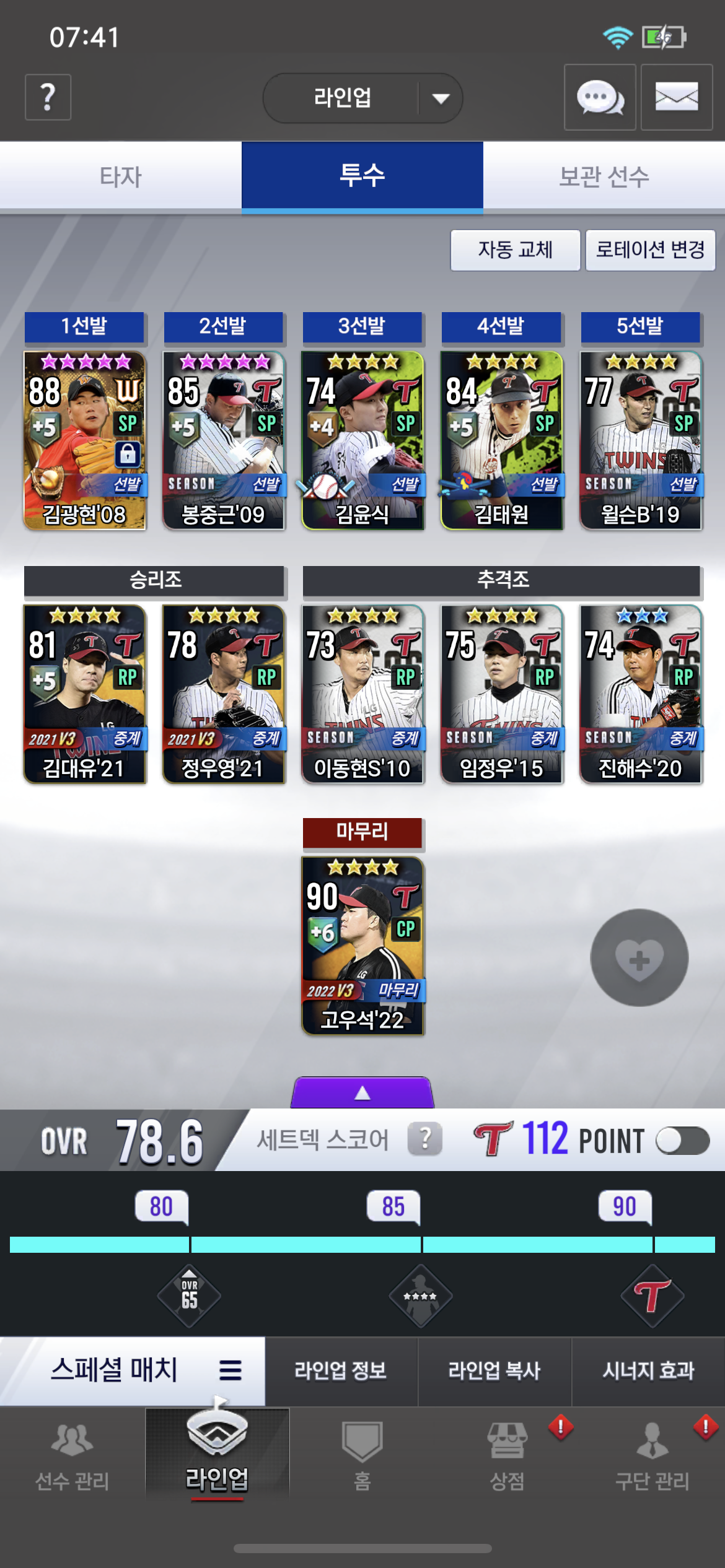725x1568 pixels.
Task: Switch to the 보관 선수 tab
Action: tap(604, 176)
